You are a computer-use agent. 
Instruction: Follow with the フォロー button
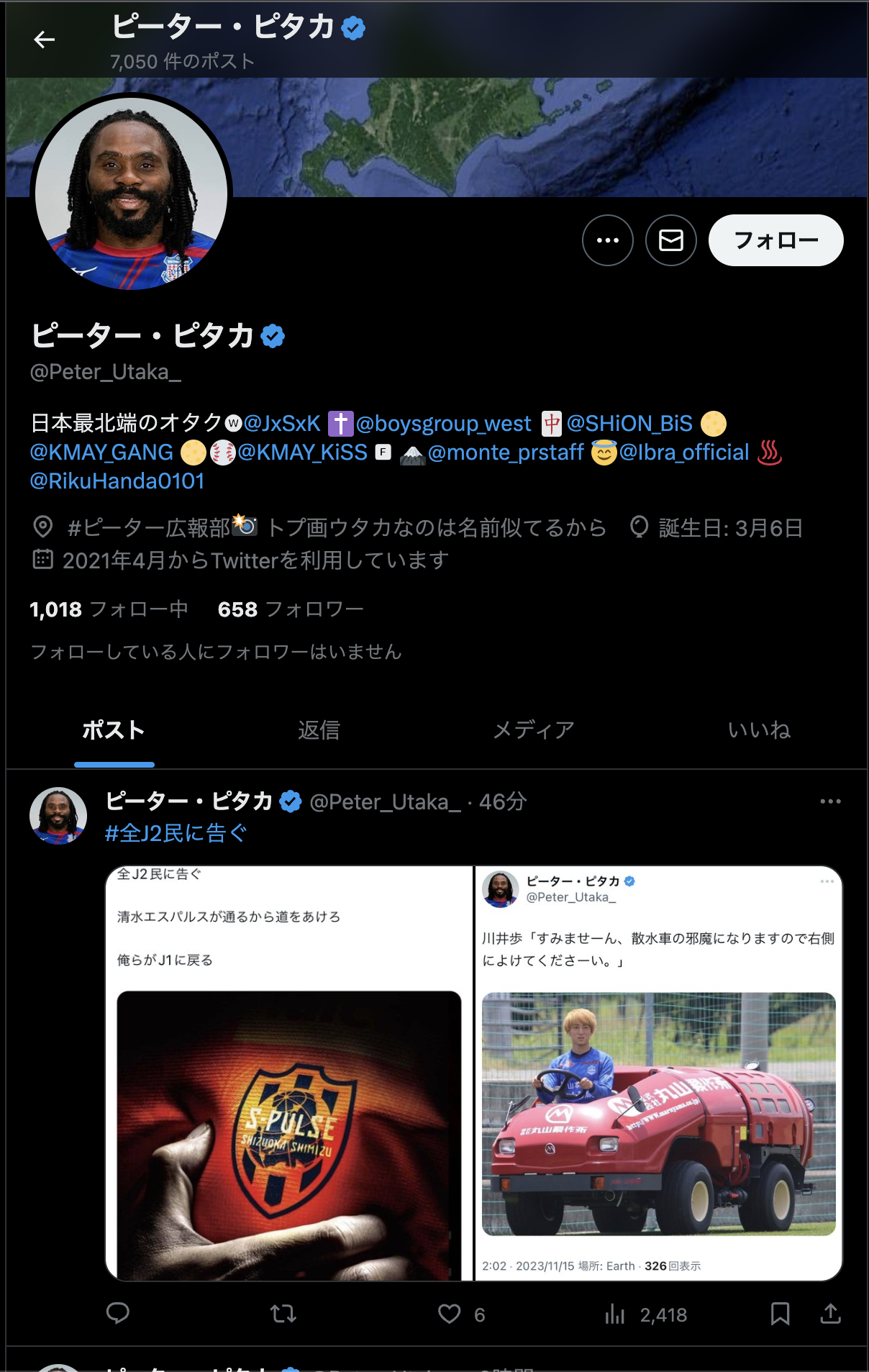coord(775,240)
